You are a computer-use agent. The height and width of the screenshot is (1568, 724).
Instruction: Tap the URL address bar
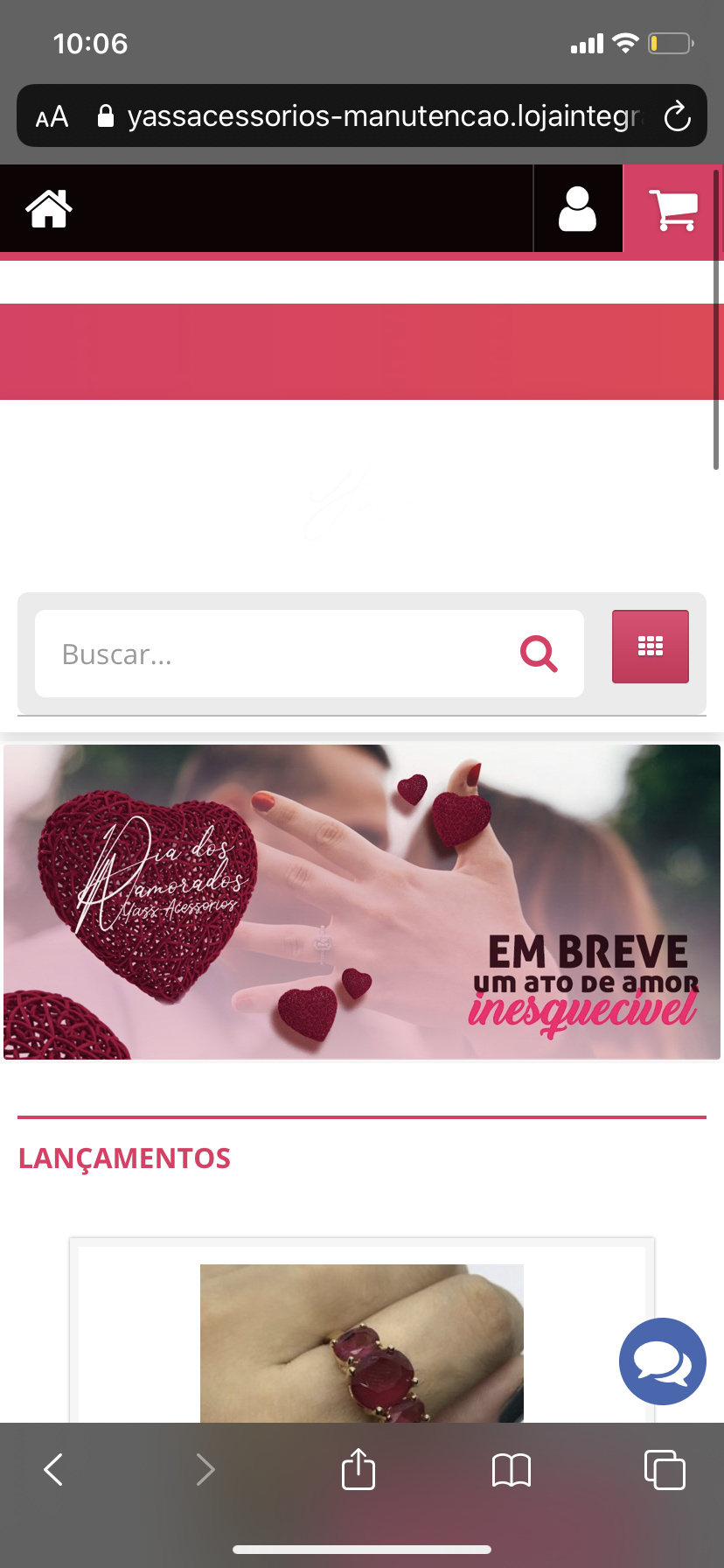376,116
